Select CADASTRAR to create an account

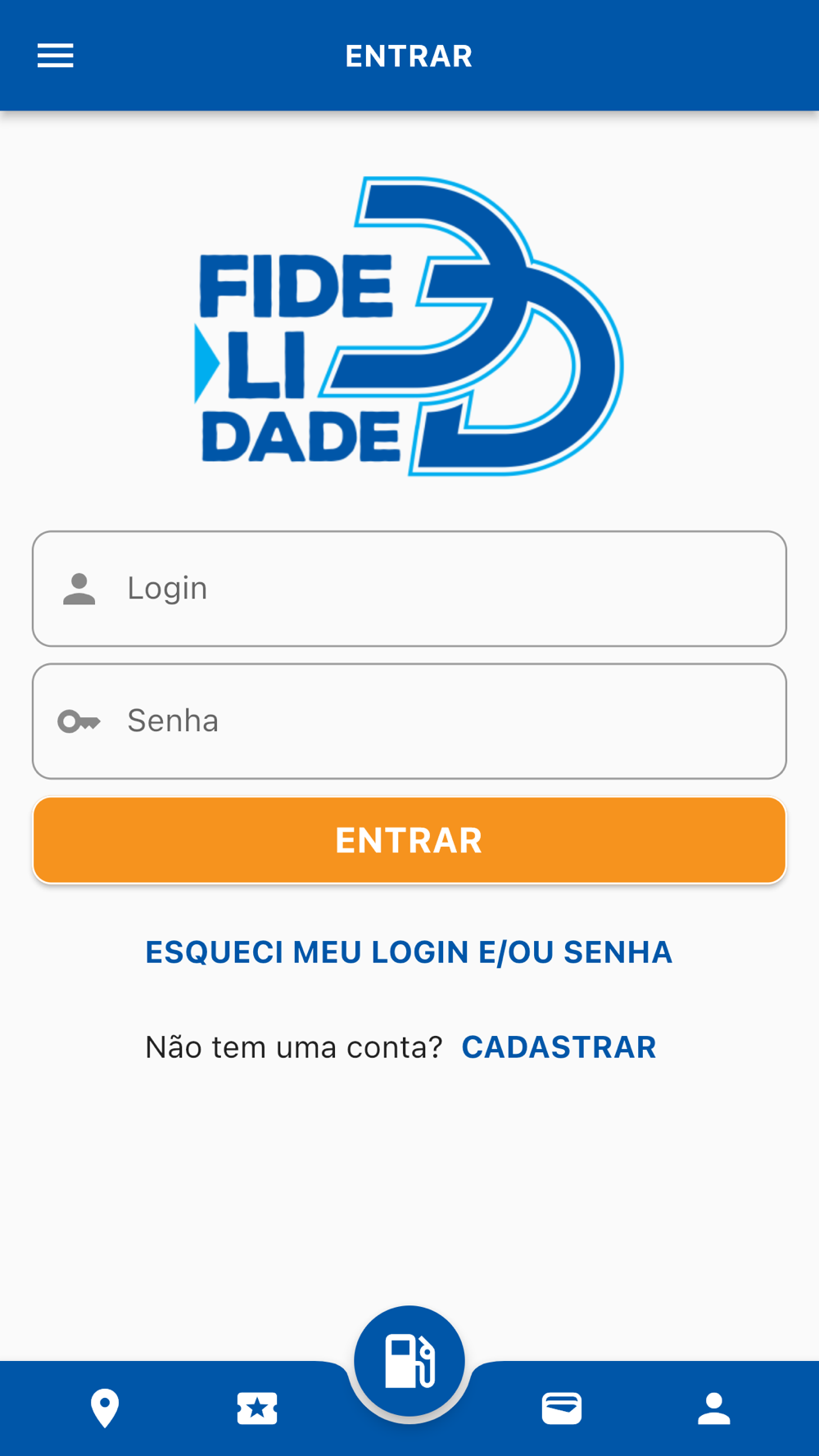559,1047
